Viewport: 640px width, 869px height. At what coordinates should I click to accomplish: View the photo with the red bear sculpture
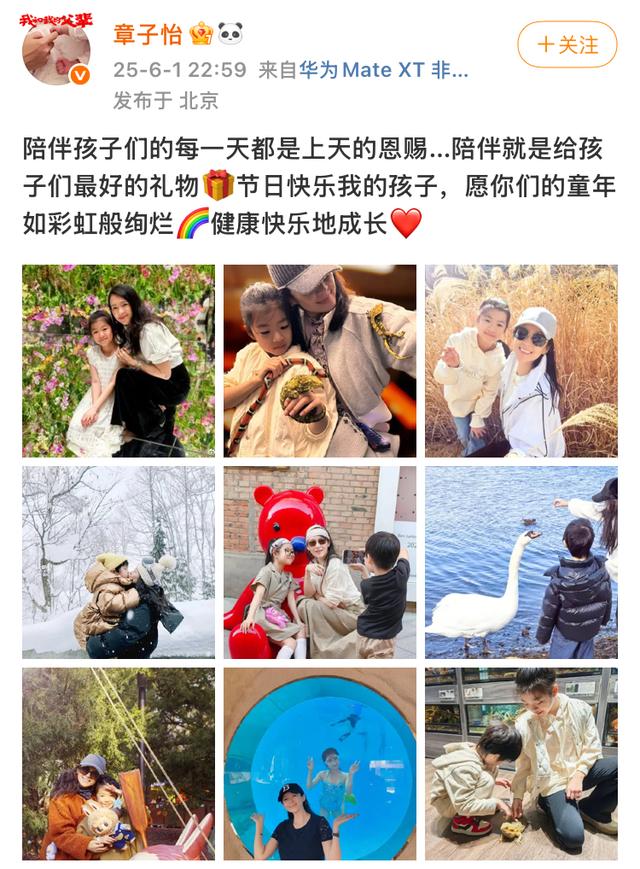[x=320, y=562]
